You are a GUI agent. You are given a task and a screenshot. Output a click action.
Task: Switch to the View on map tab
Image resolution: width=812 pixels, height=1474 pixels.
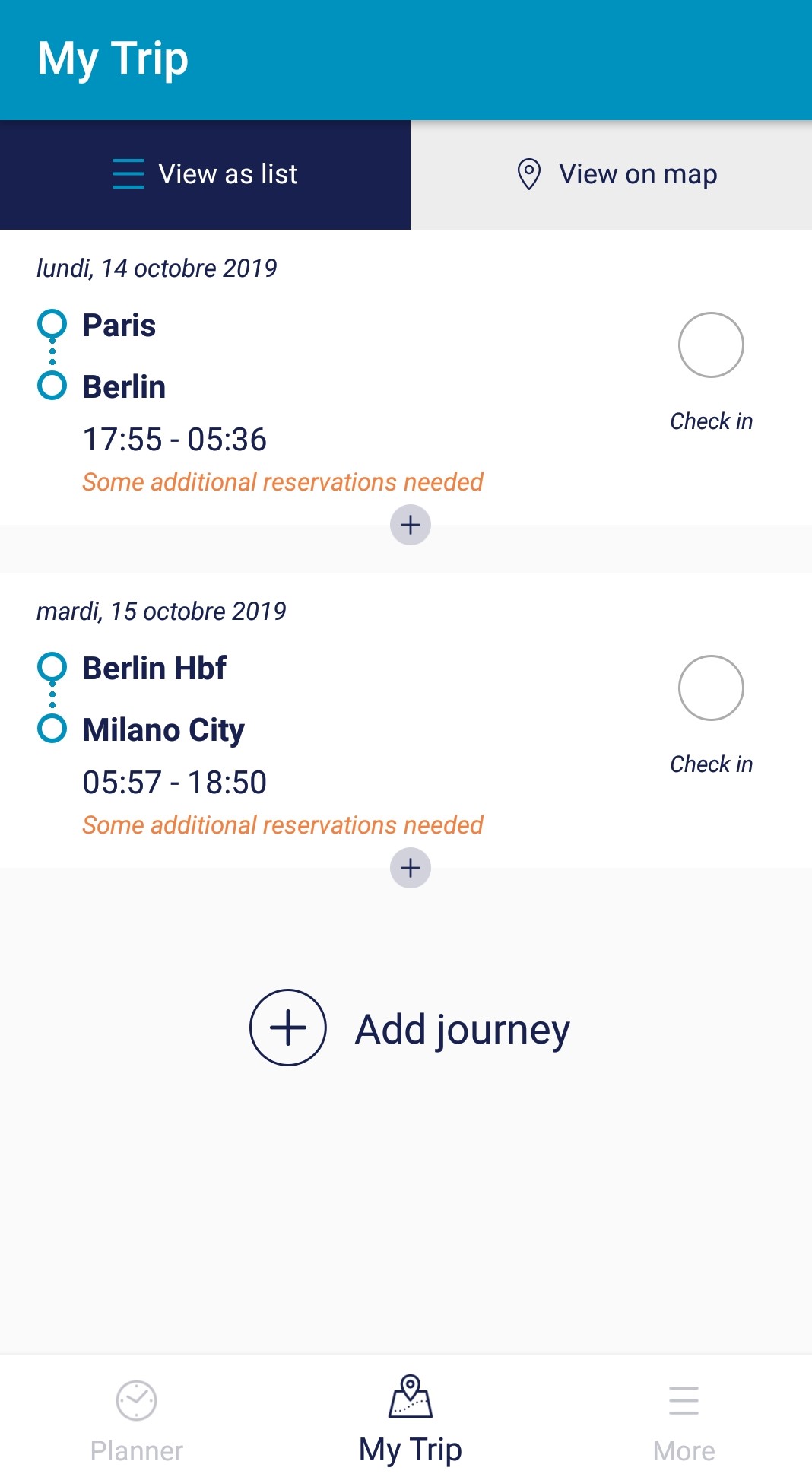[x=611, y=173]
